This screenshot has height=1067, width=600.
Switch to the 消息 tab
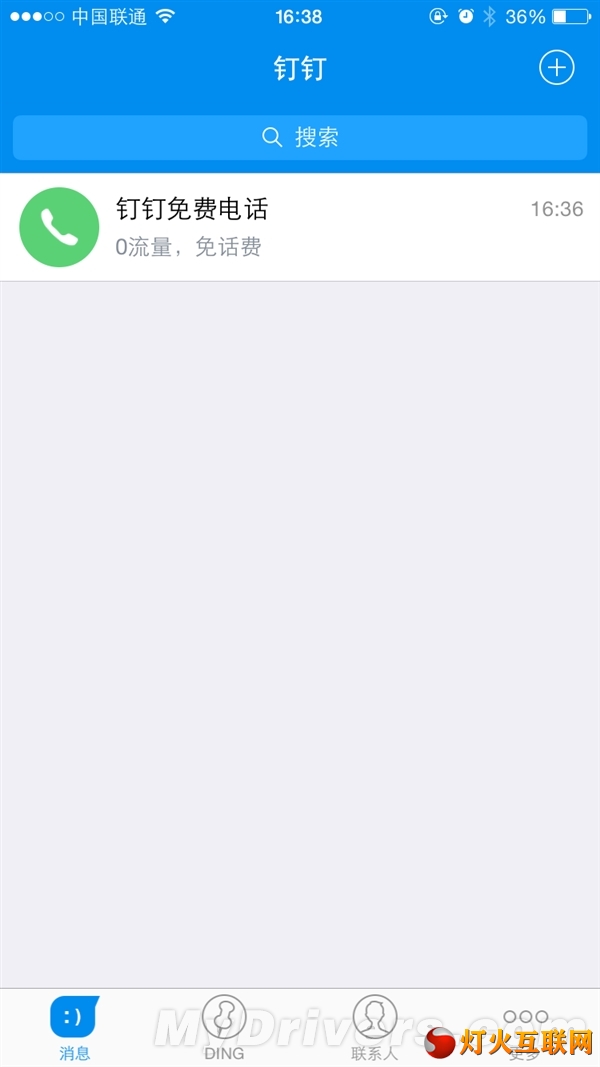75,1028
